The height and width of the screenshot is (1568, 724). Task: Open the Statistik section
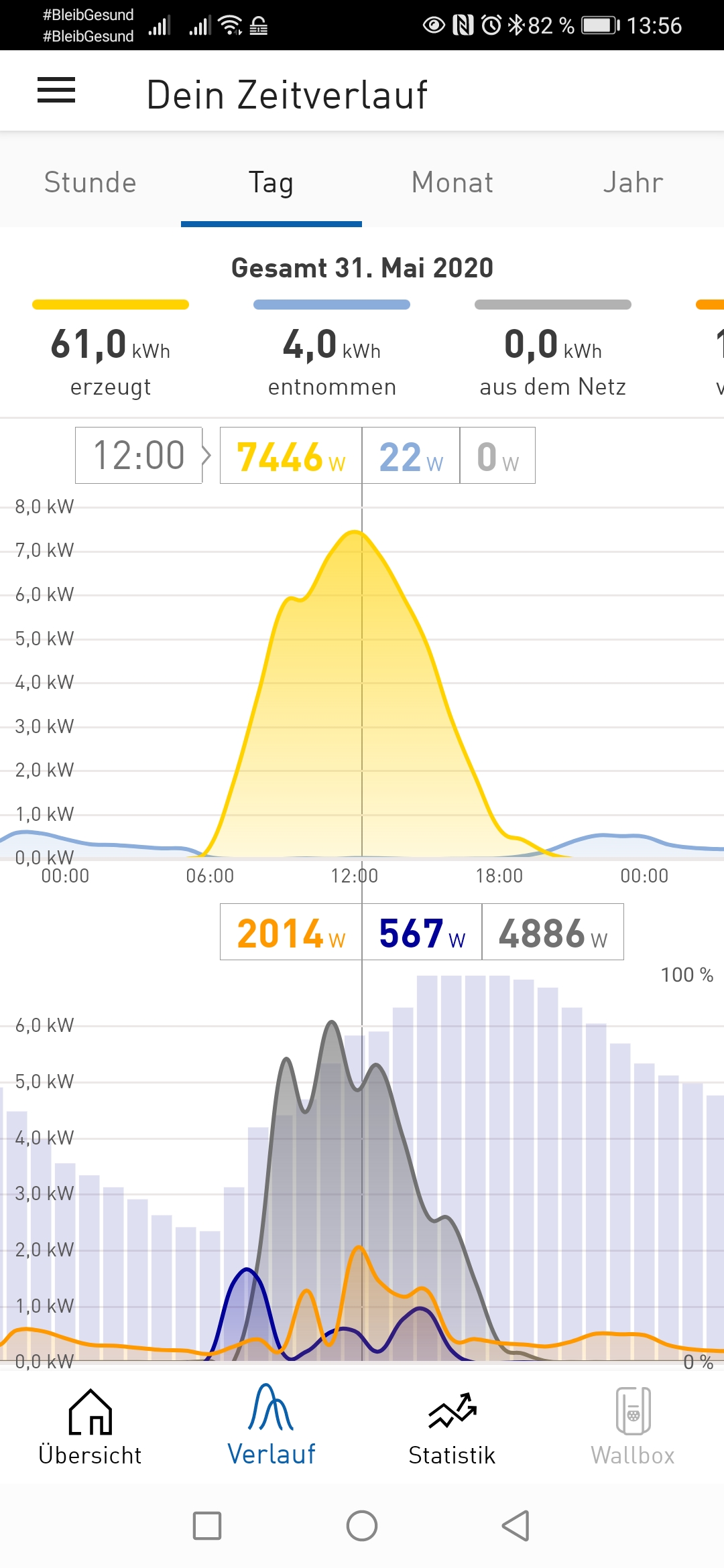tap(452, 1427)
